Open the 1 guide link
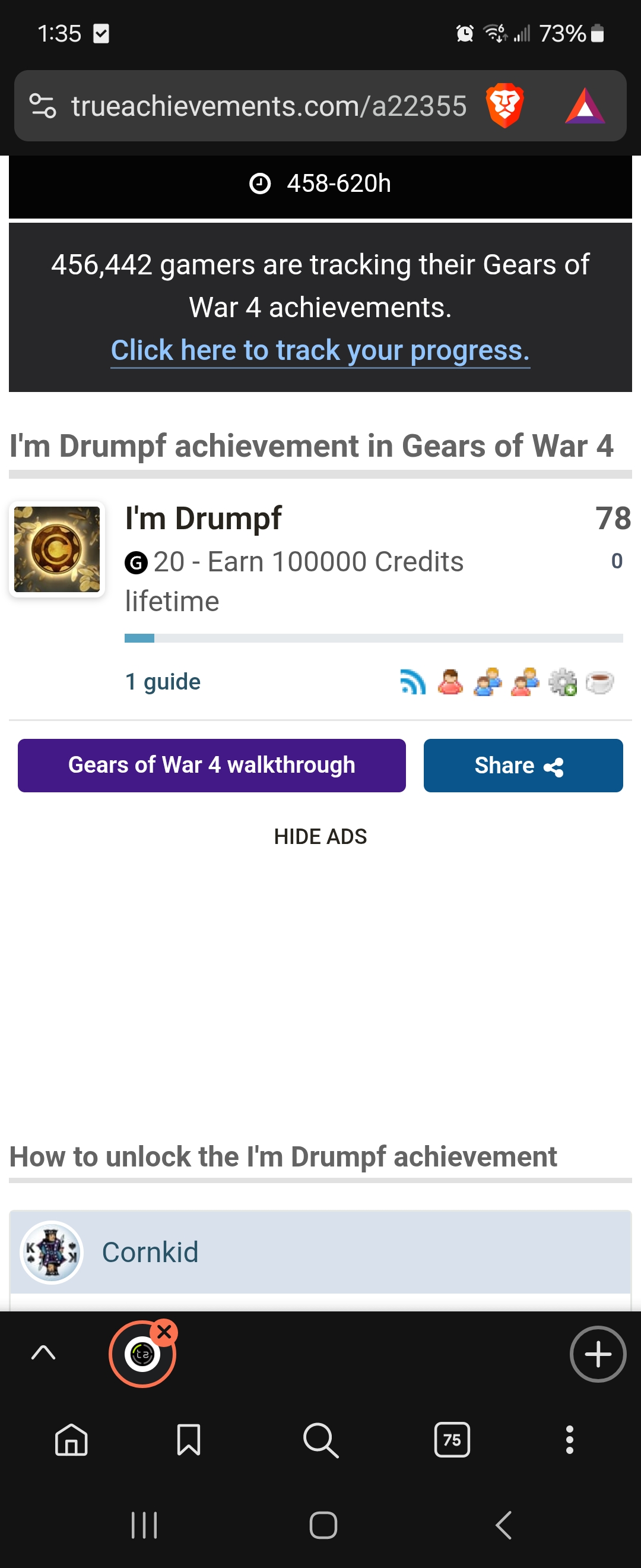Image resolution: width=641 pixels, height=1568 pixels. tap(163, 682)
